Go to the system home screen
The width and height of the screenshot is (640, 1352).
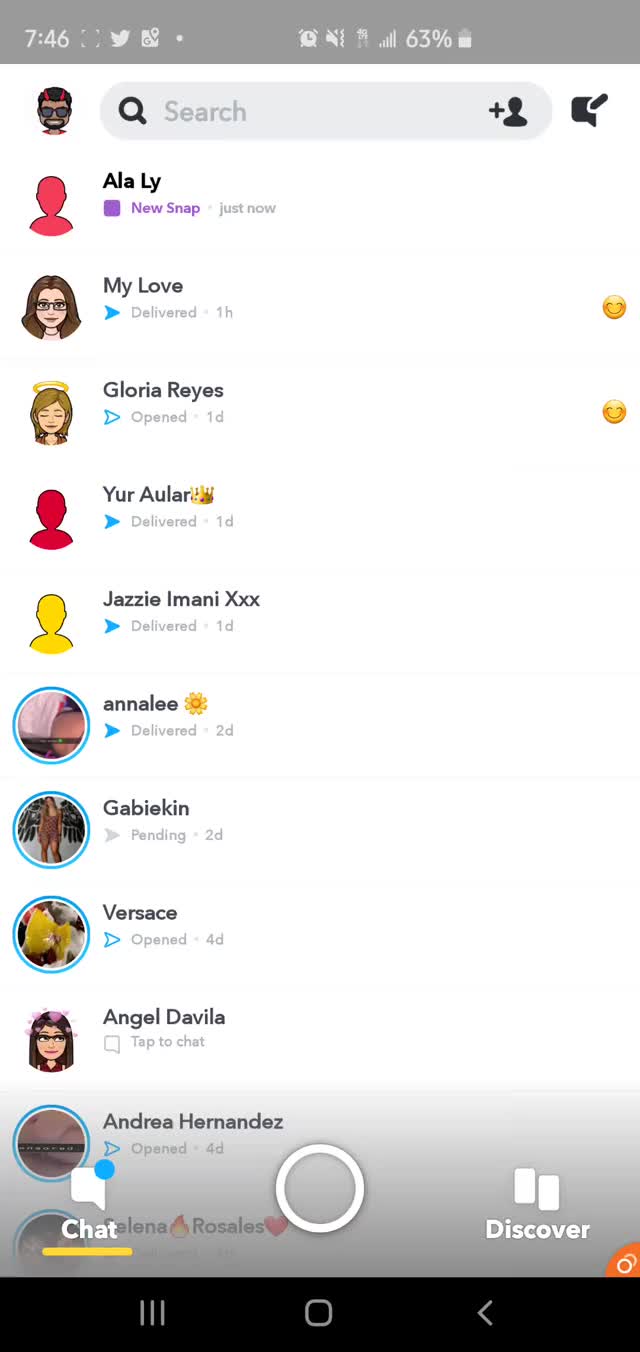(318, 1313)
